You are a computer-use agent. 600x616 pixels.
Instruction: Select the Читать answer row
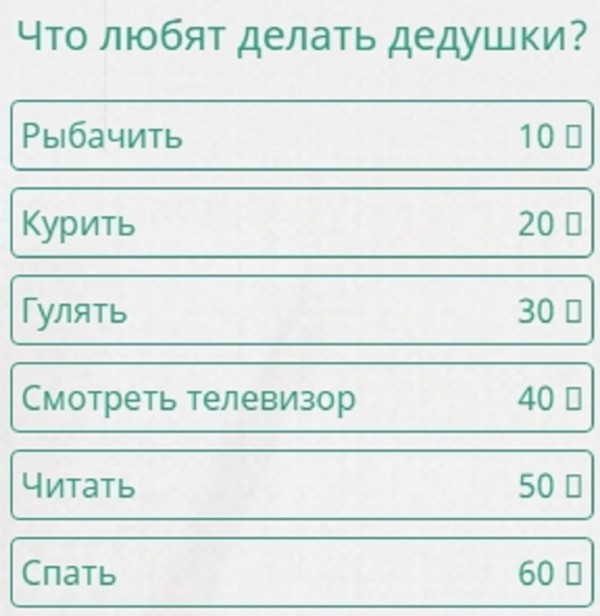point(300,486)
